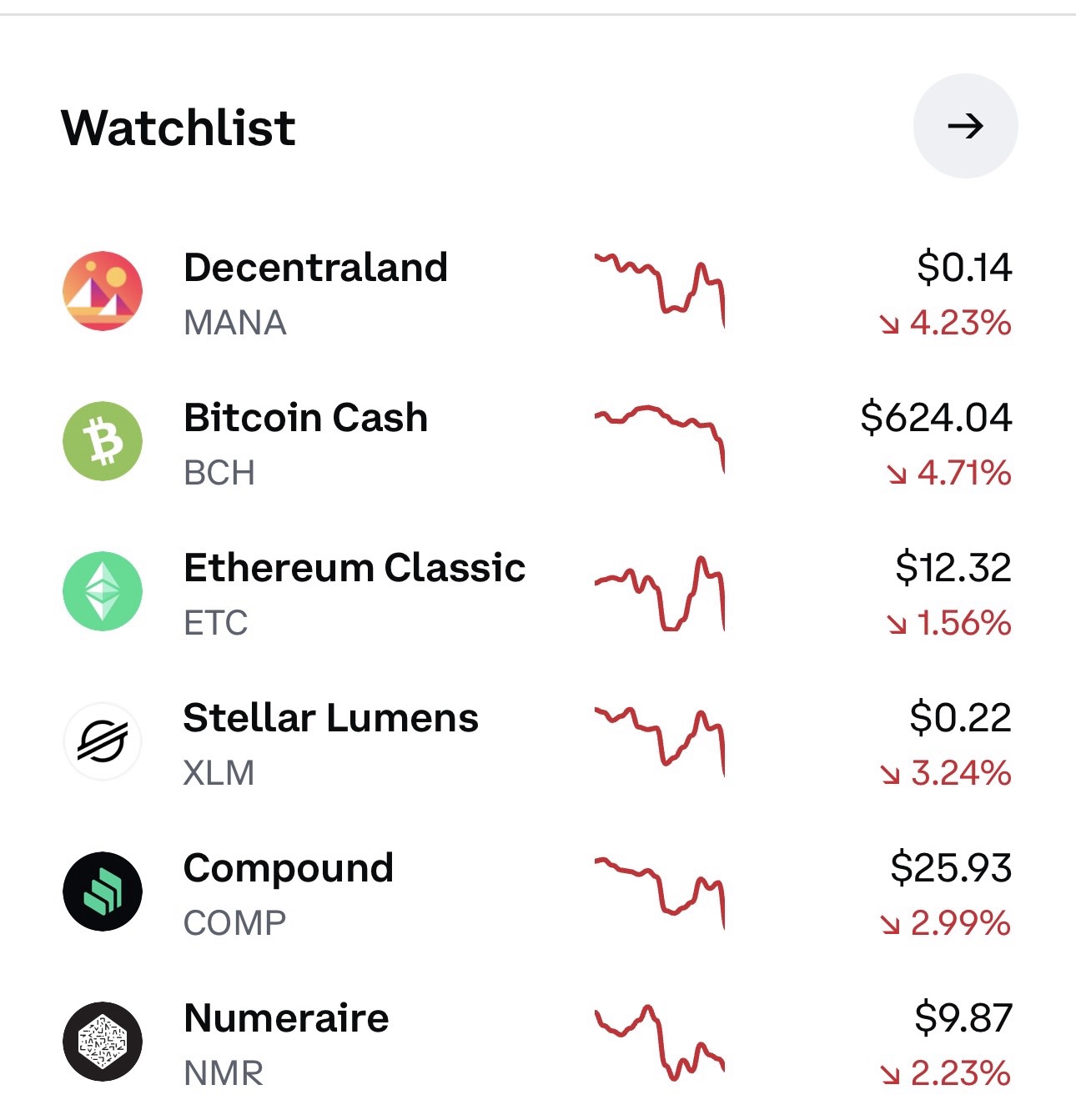Select the Ethereum Classic ETC row
This screenshot has height=1120, width=1076.
coord(354,592)
